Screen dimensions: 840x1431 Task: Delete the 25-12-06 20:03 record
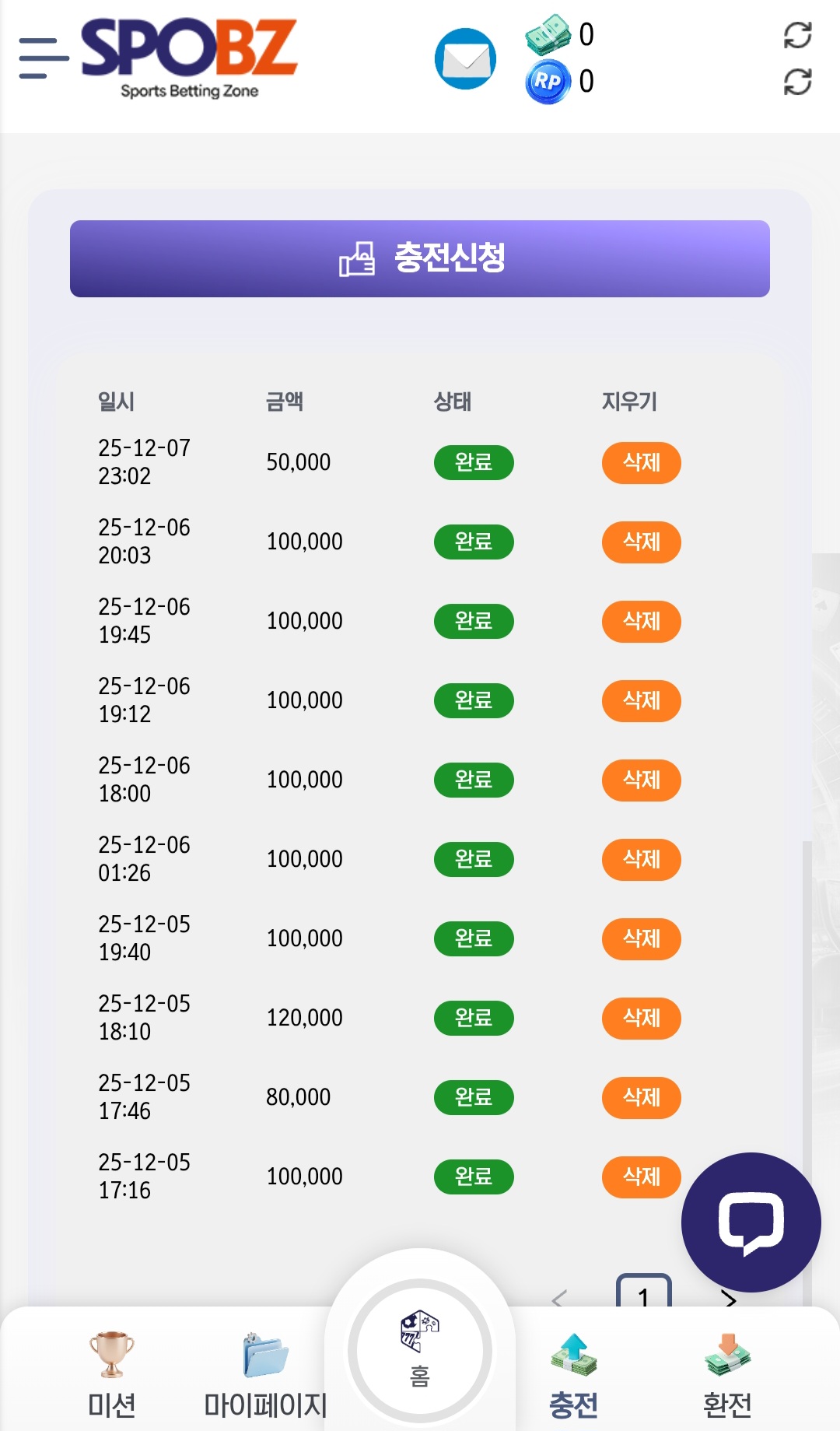pyautogui.click(x=641, y=542)
